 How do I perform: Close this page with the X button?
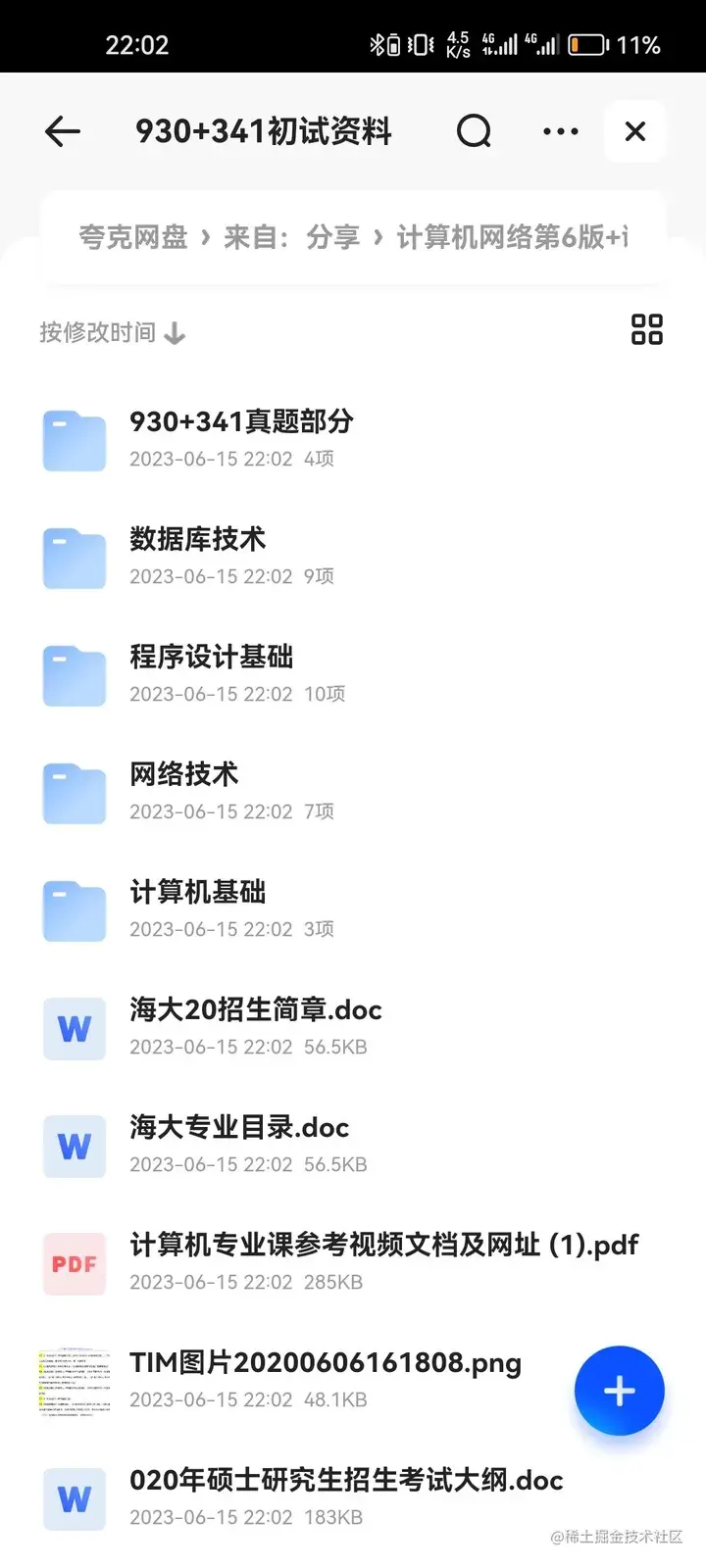(635, 131)
